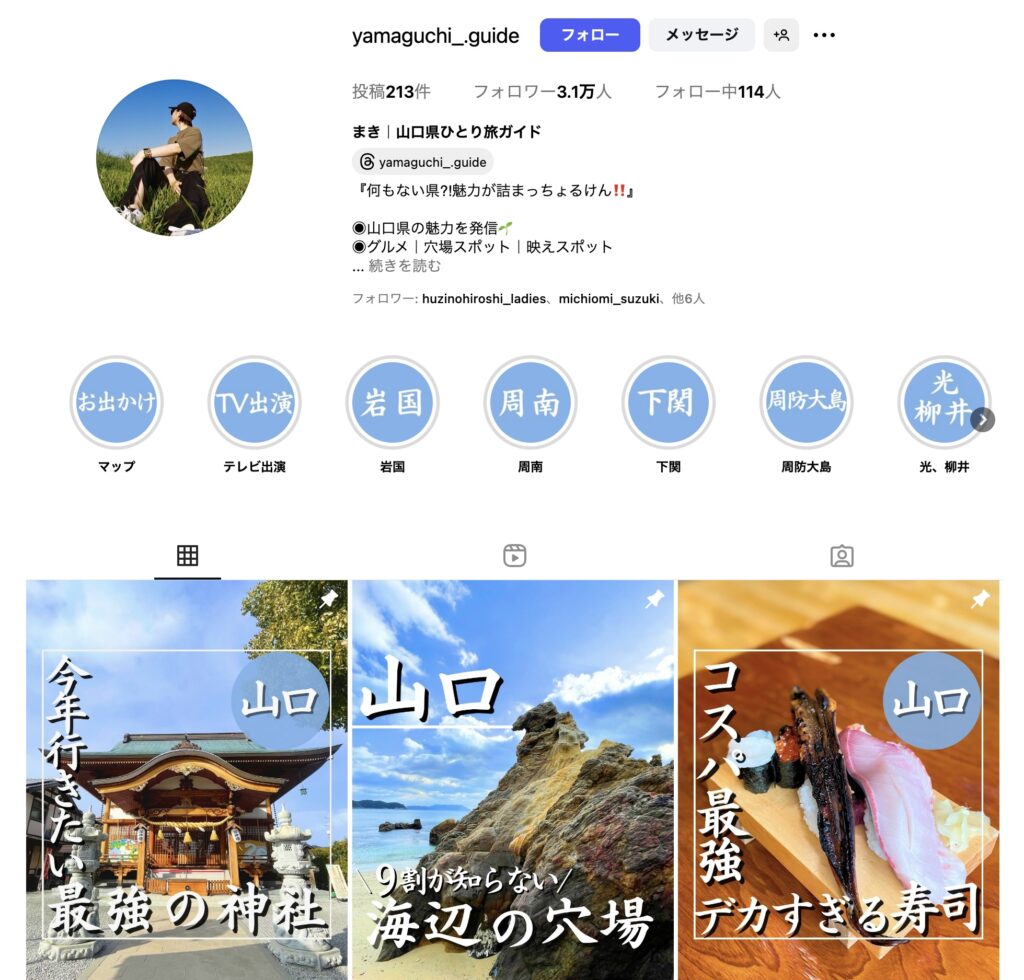The image size is (1024, 980).
Task: View the フォロー中 114人 list
Action: 717,92
